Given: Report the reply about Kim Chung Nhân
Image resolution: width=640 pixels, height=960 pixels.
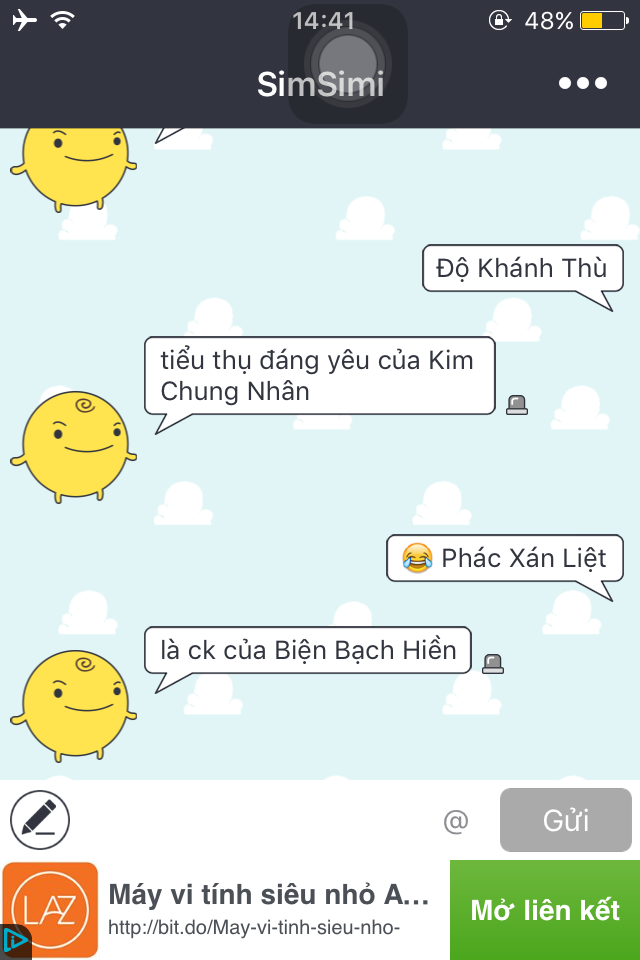Looking at the screenshot, I should (516, 405).
